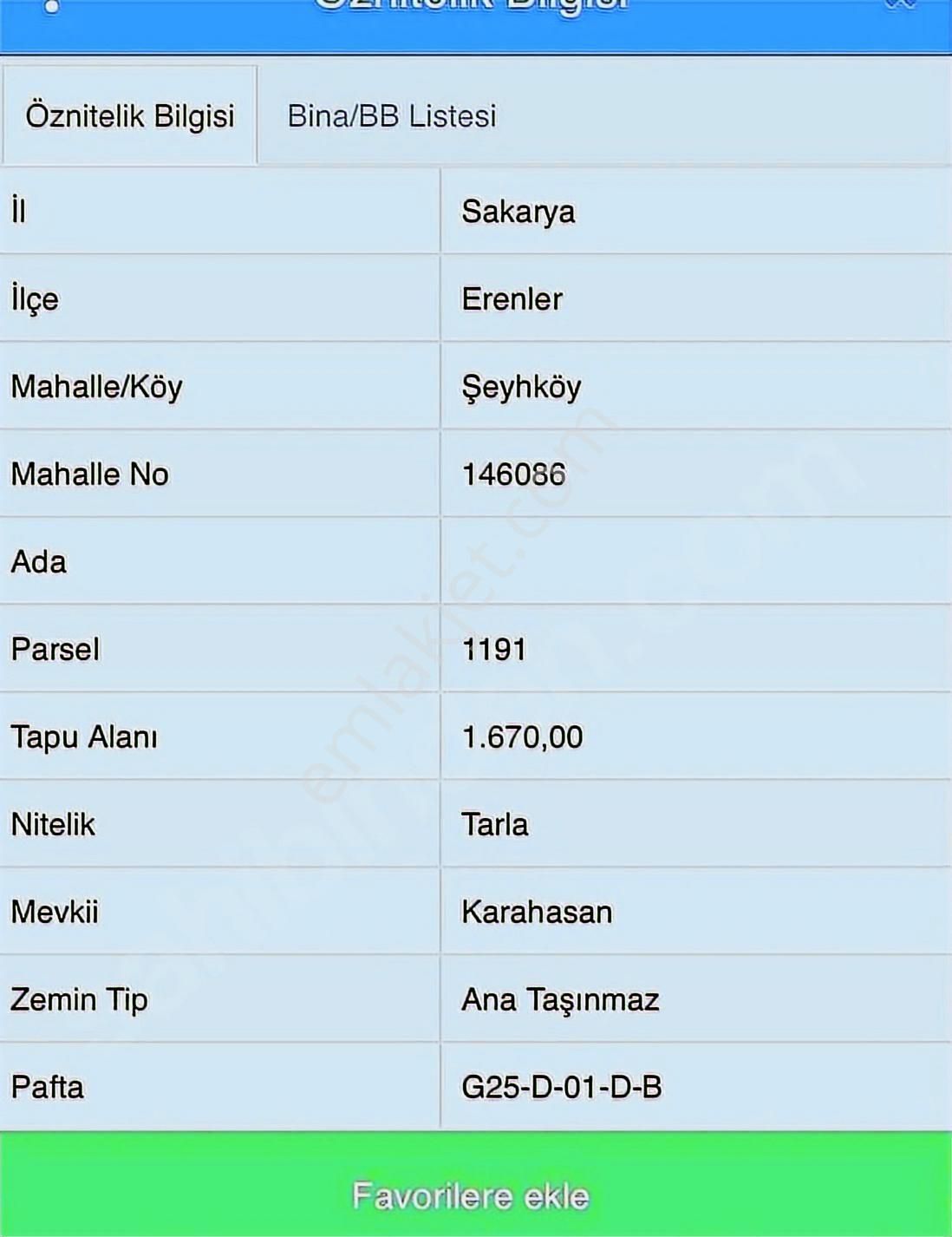Select the Tapu Alanı value 1.670,00

tap(523, 737)
